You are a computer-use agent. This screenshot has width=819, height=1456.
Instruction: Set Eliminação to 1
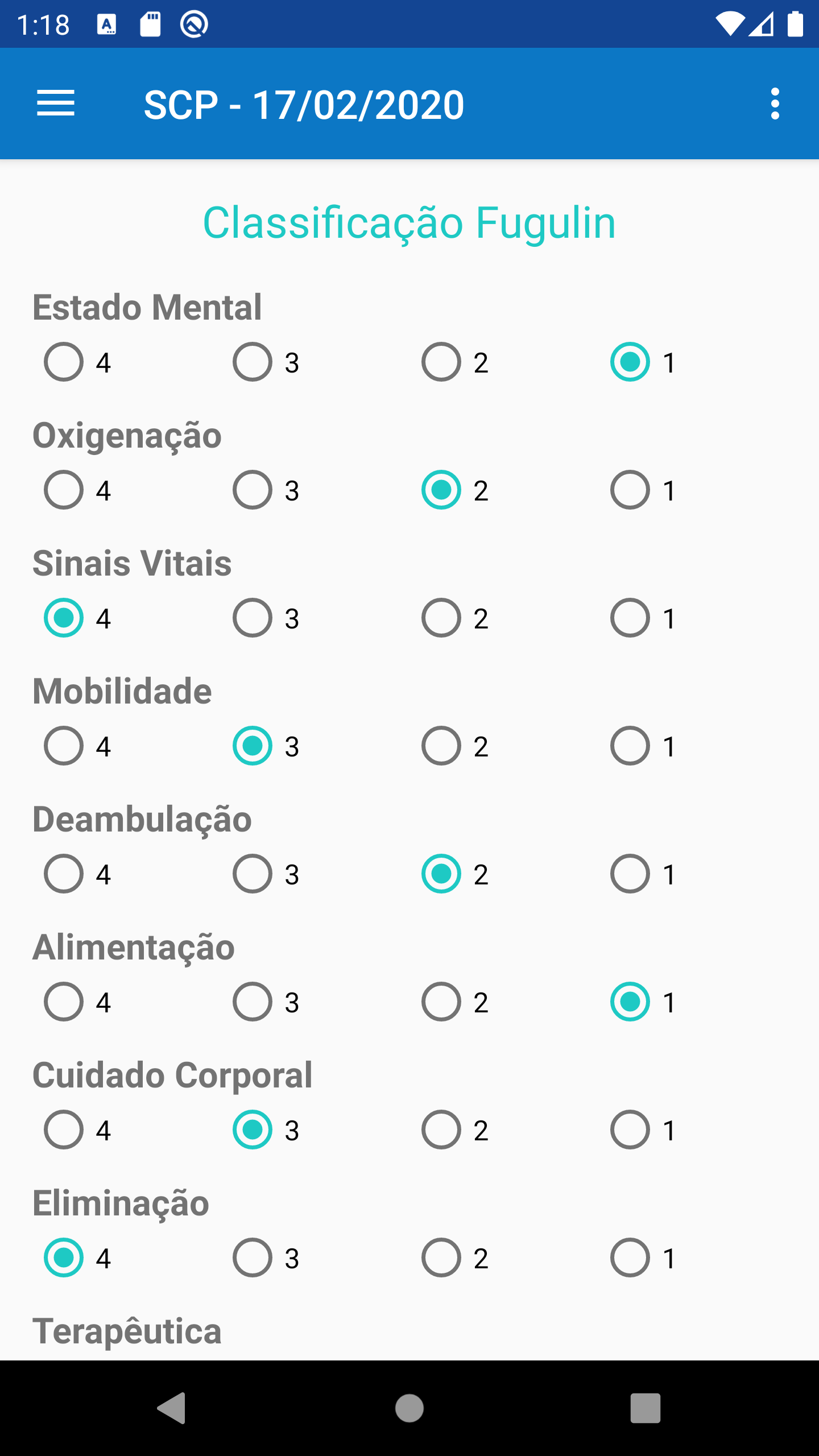coord(630,1258)
